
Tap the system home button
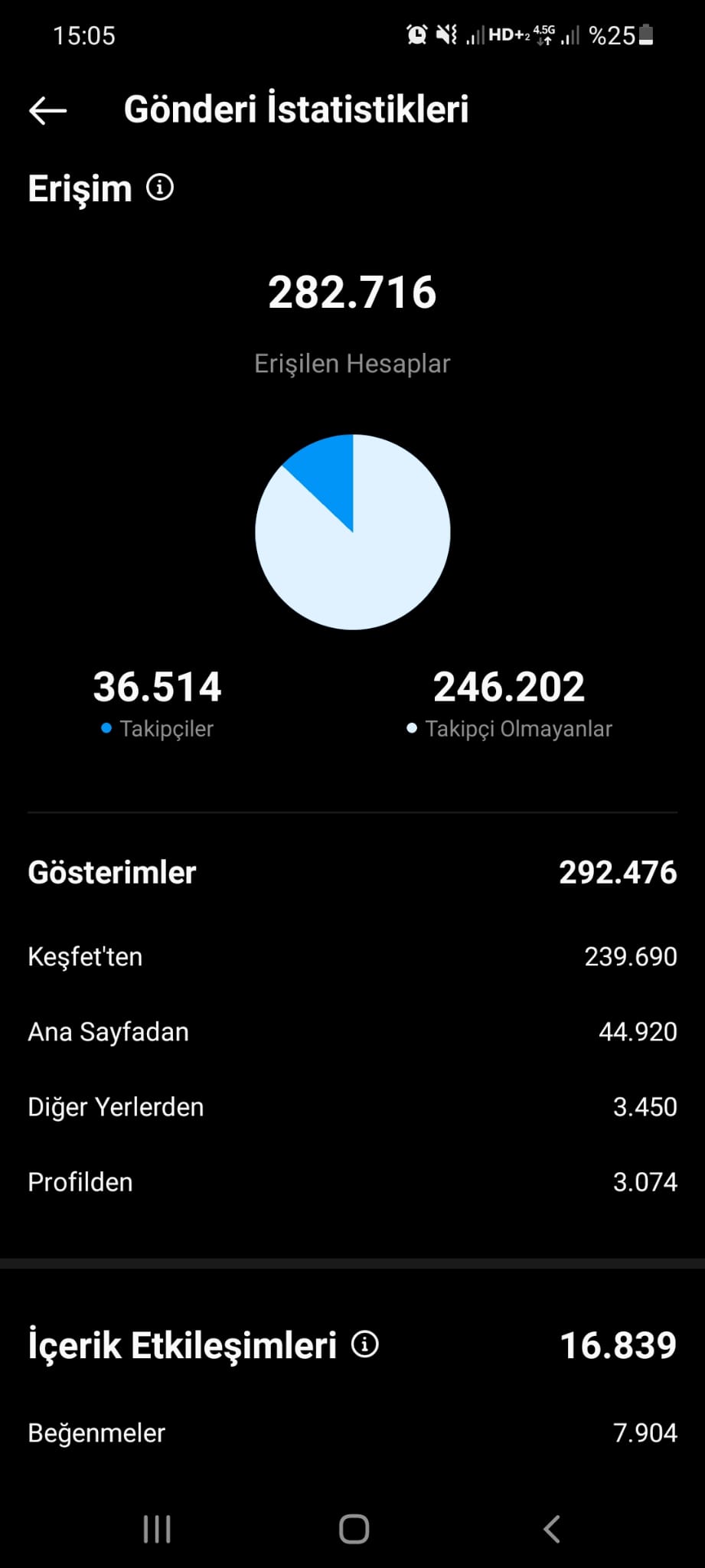tap(354, 1529)
